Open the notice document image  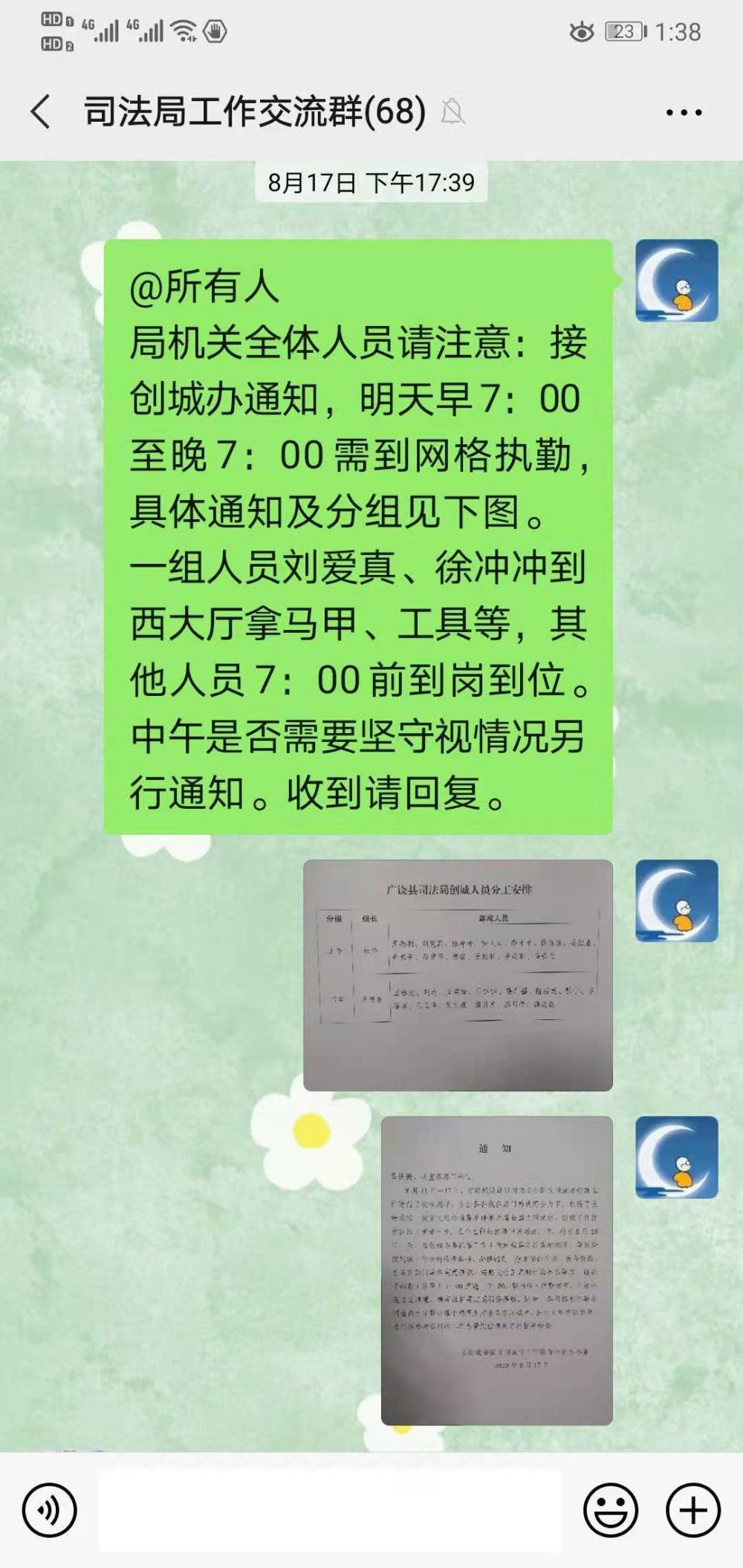[497, 1270]
